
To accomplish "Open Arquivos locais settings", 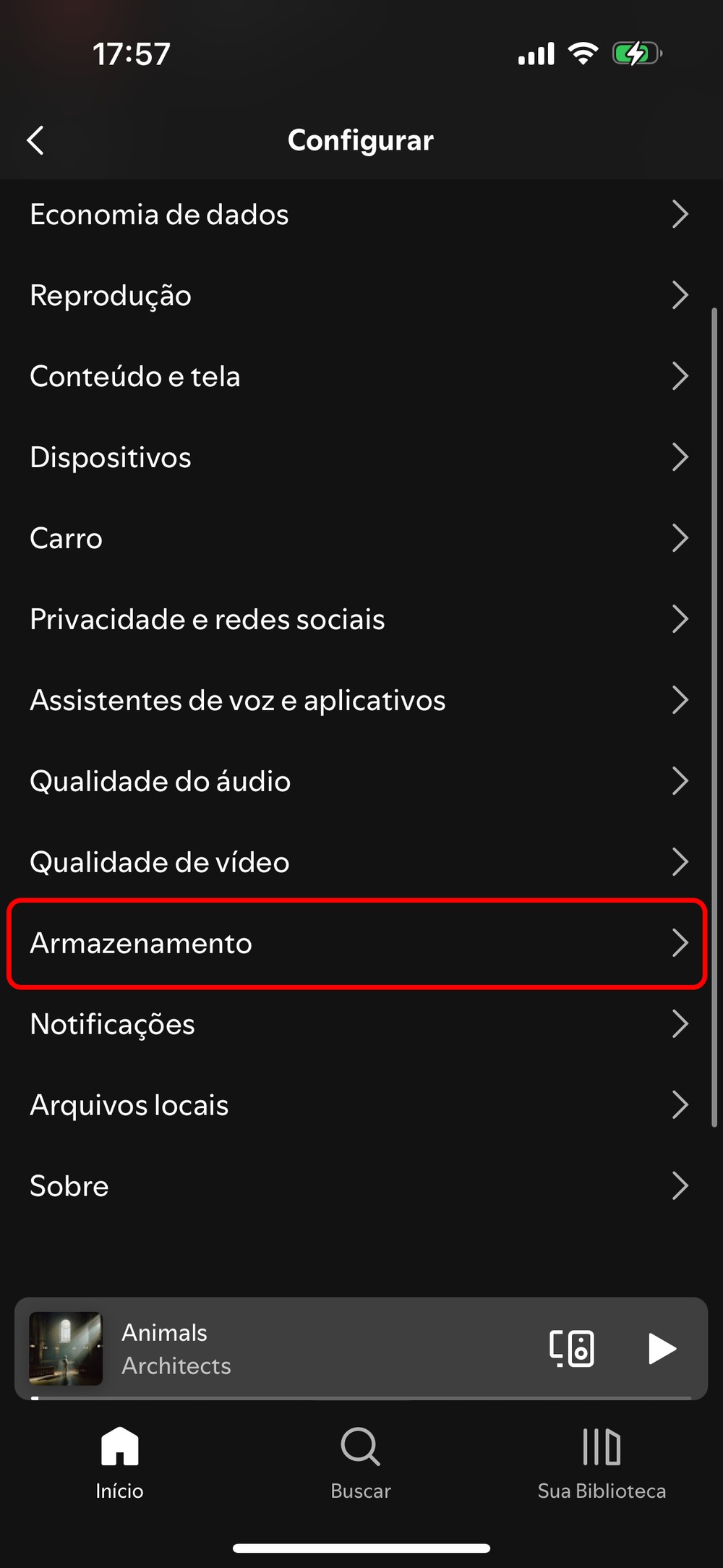I will coord(358,1106).
